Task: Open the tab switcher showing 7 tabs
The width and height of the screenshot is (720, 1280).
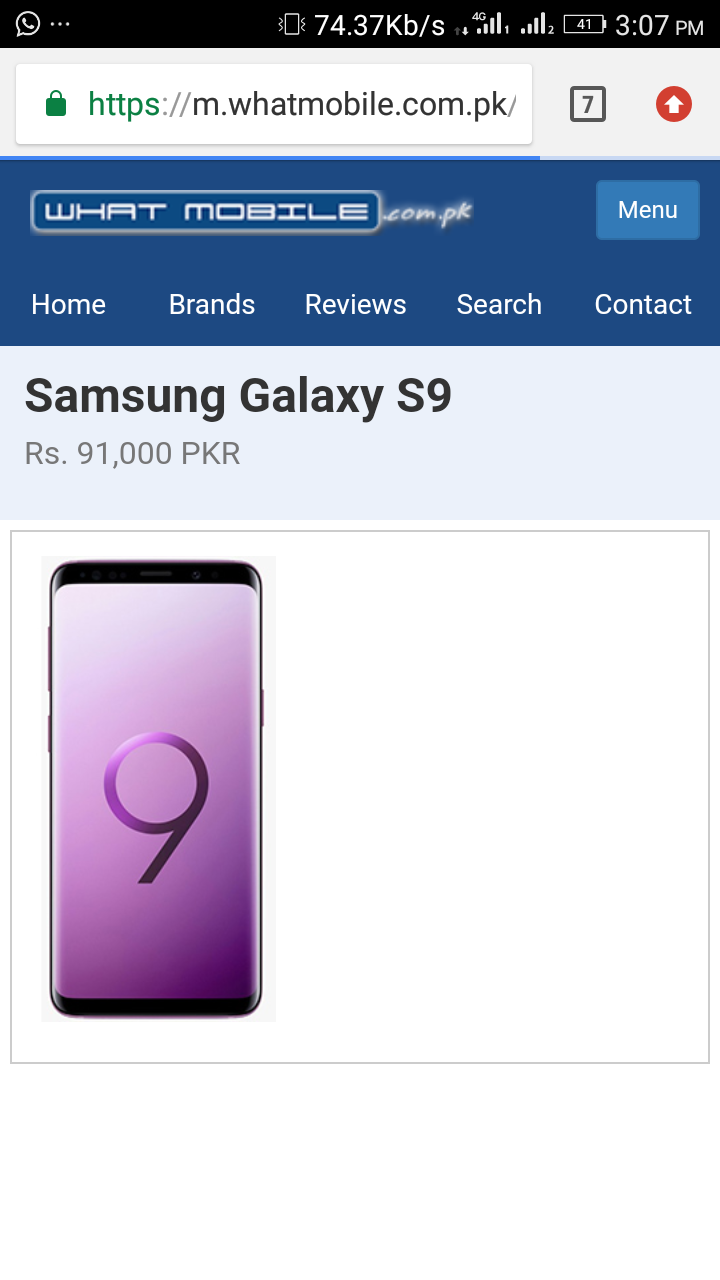Action: click(588, 104)
